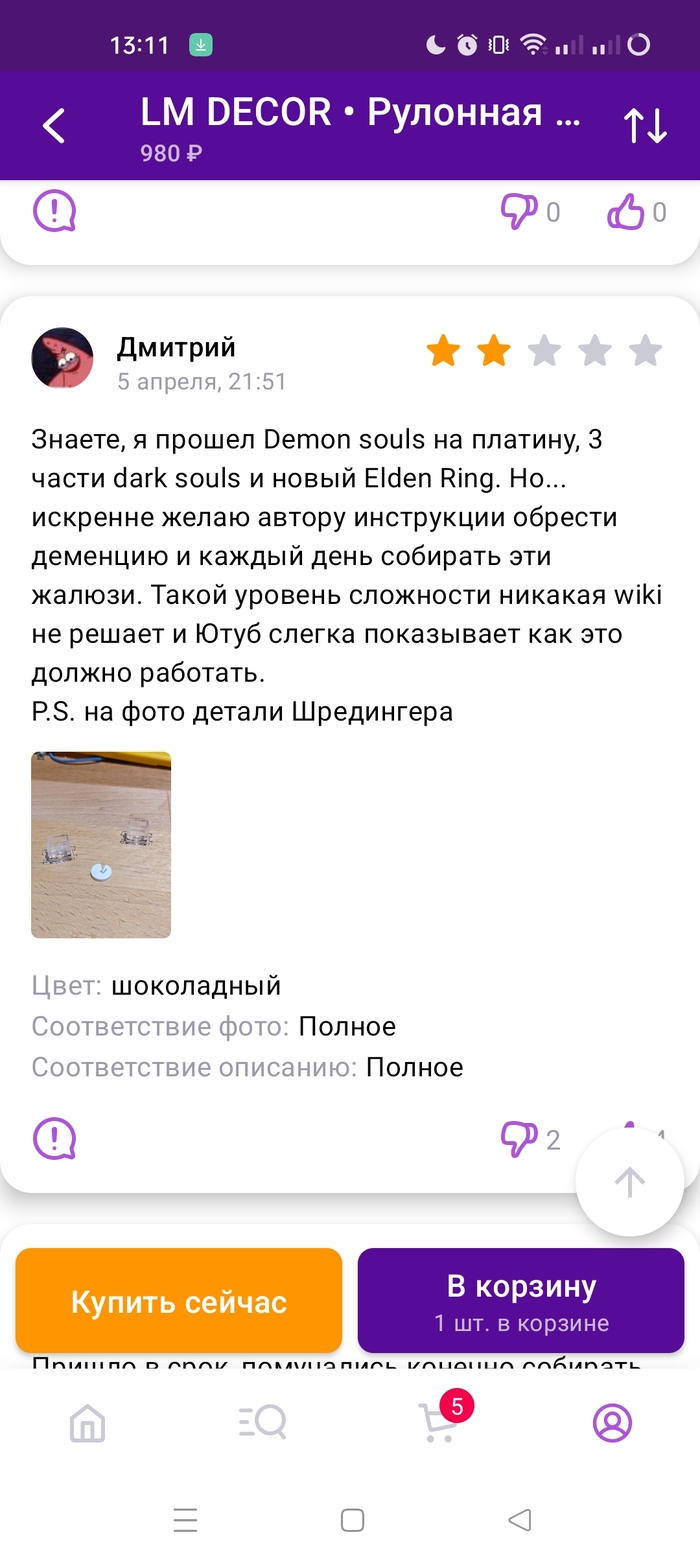
Task: Dislike Дмитрий's review
Action: click(518, 1139)
